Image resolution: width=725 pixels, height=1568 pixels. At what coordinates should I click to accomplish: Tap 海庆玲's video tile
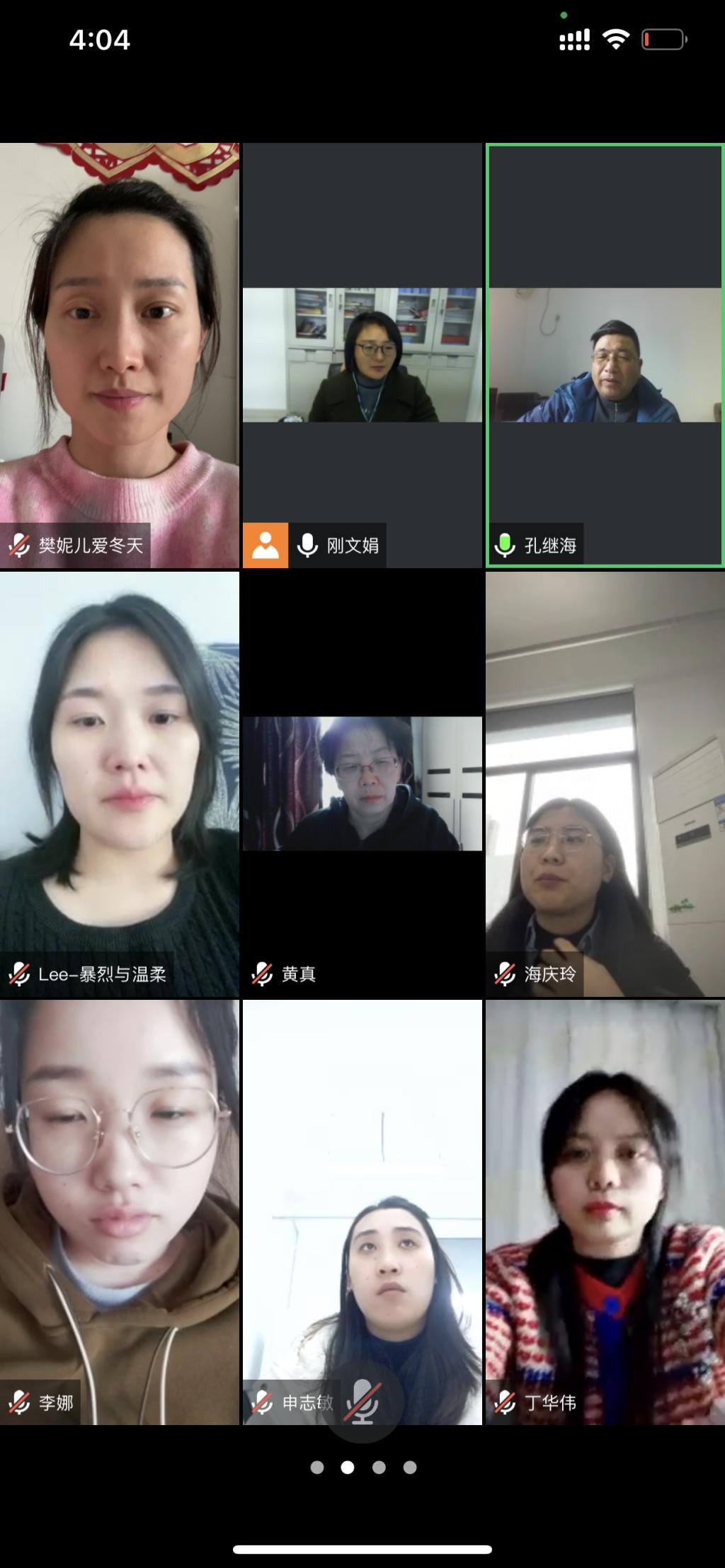tap(605, 784)
